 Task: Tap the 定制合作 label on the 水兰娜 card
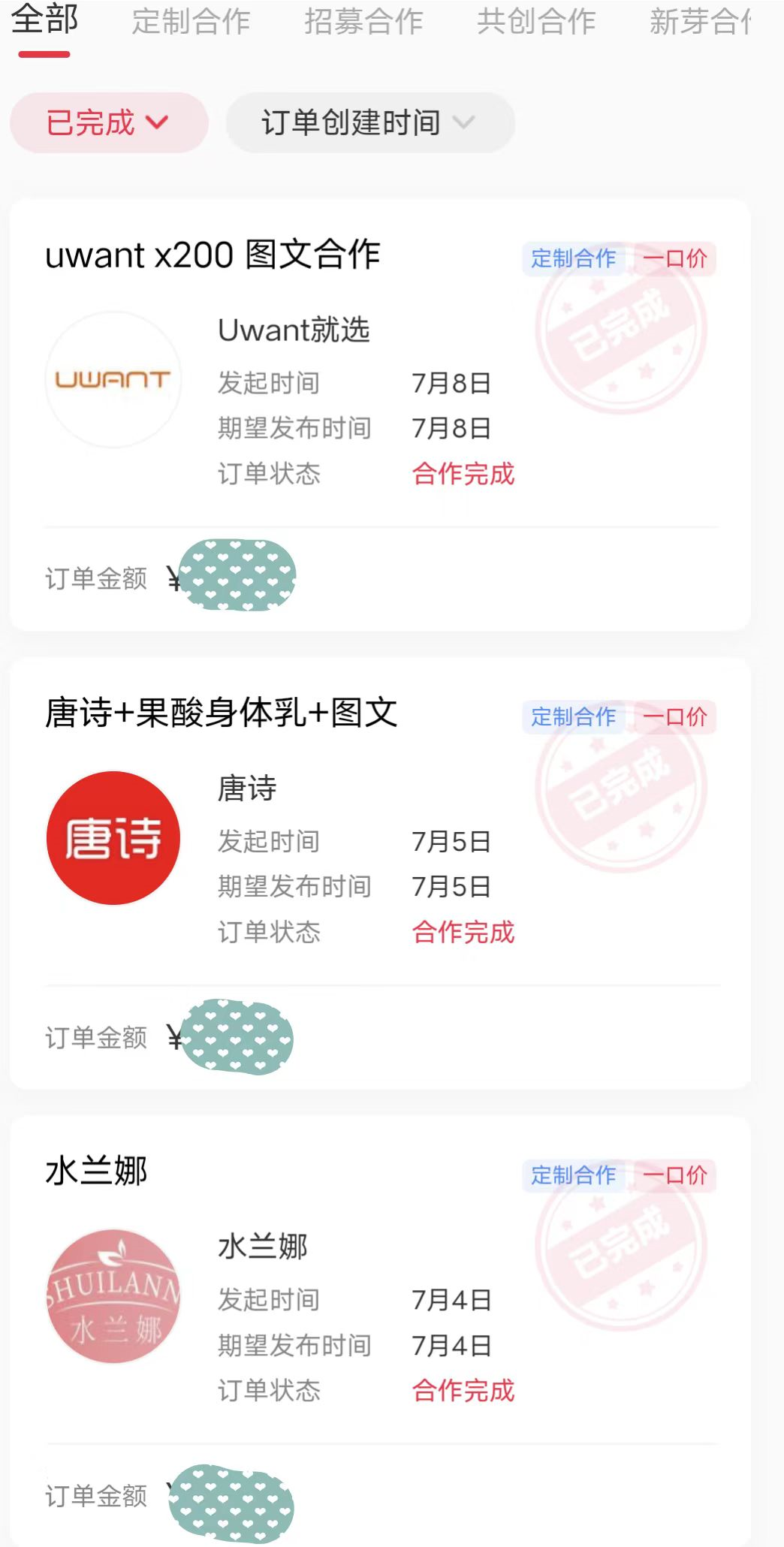point(572,1176)
